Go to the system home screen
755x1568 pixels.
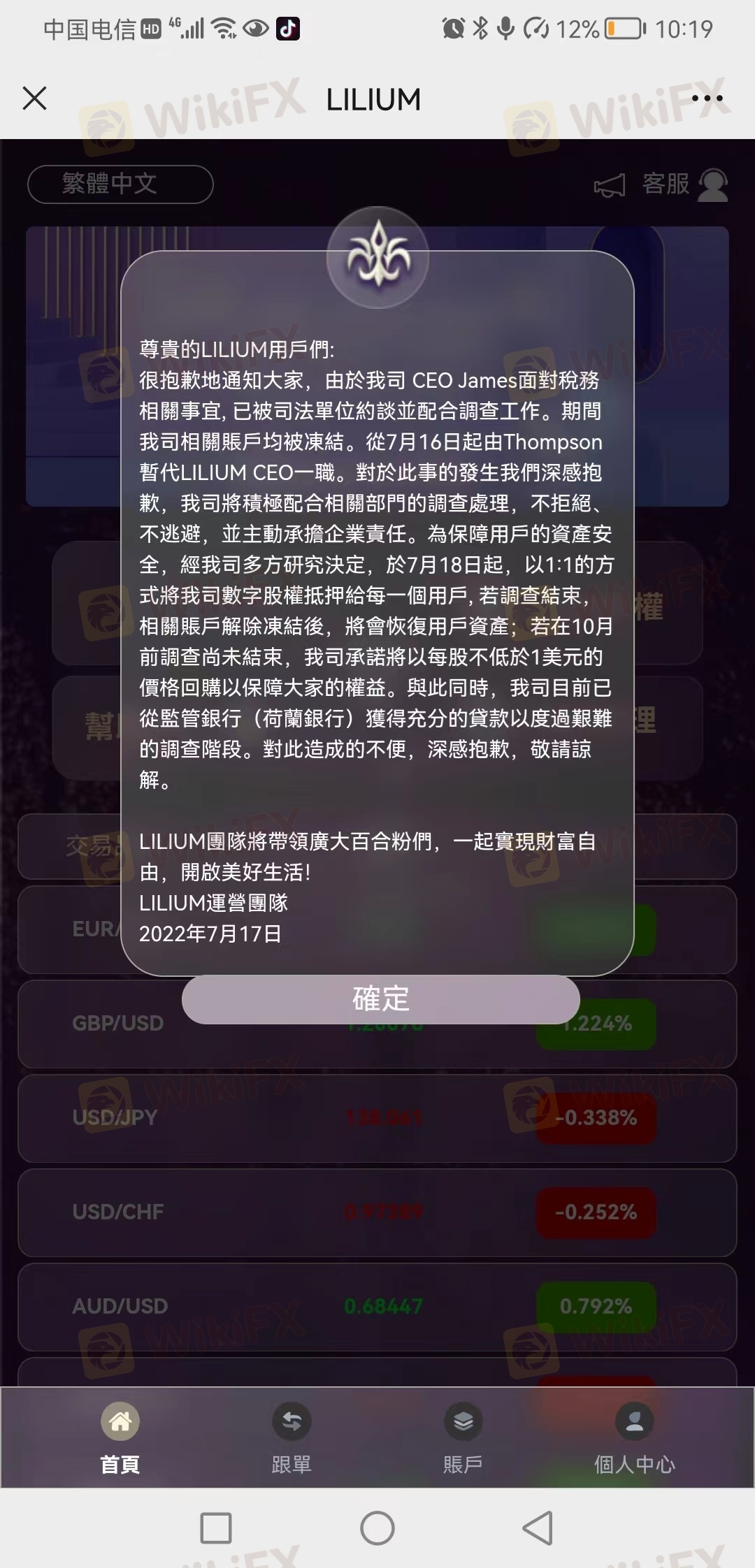[x=377, y=1528]
